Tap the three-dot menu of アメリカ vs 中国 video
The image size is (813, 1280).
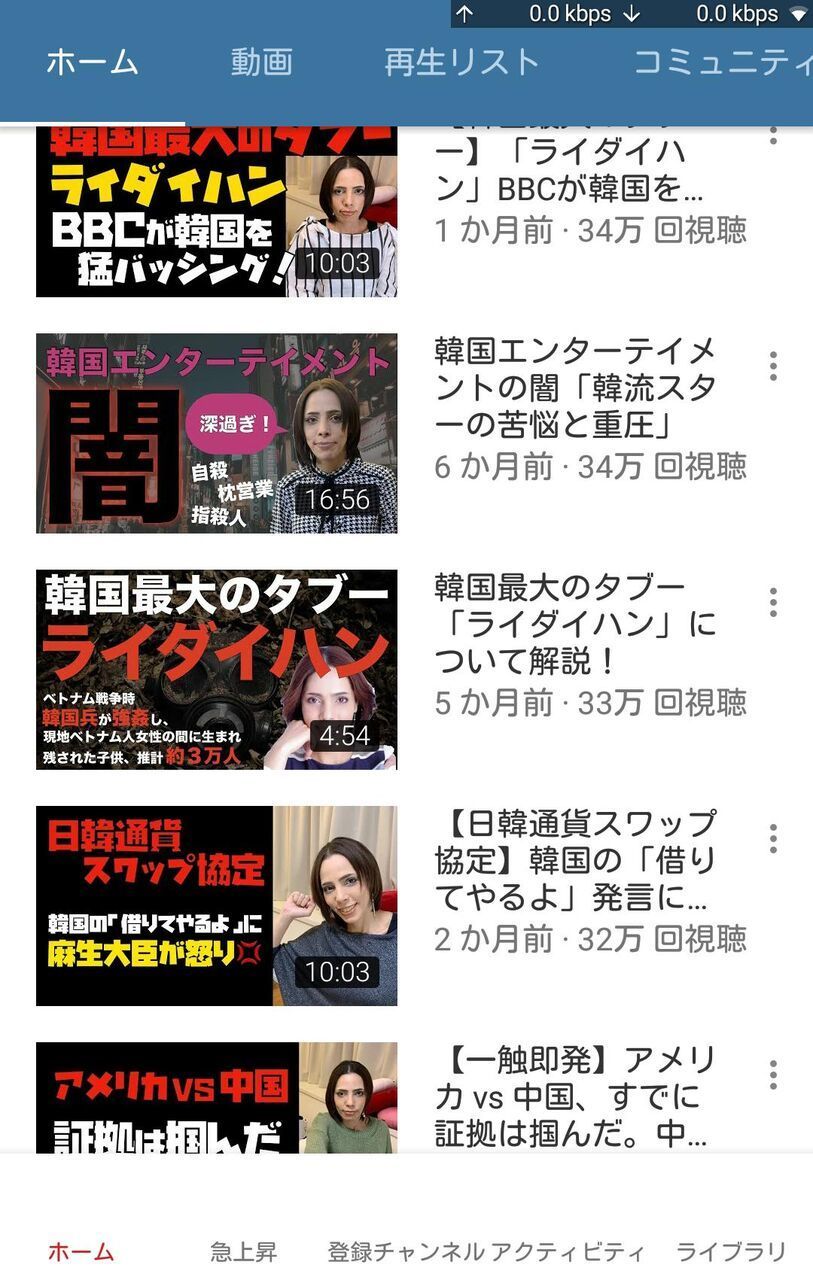tap(773, 1074)
